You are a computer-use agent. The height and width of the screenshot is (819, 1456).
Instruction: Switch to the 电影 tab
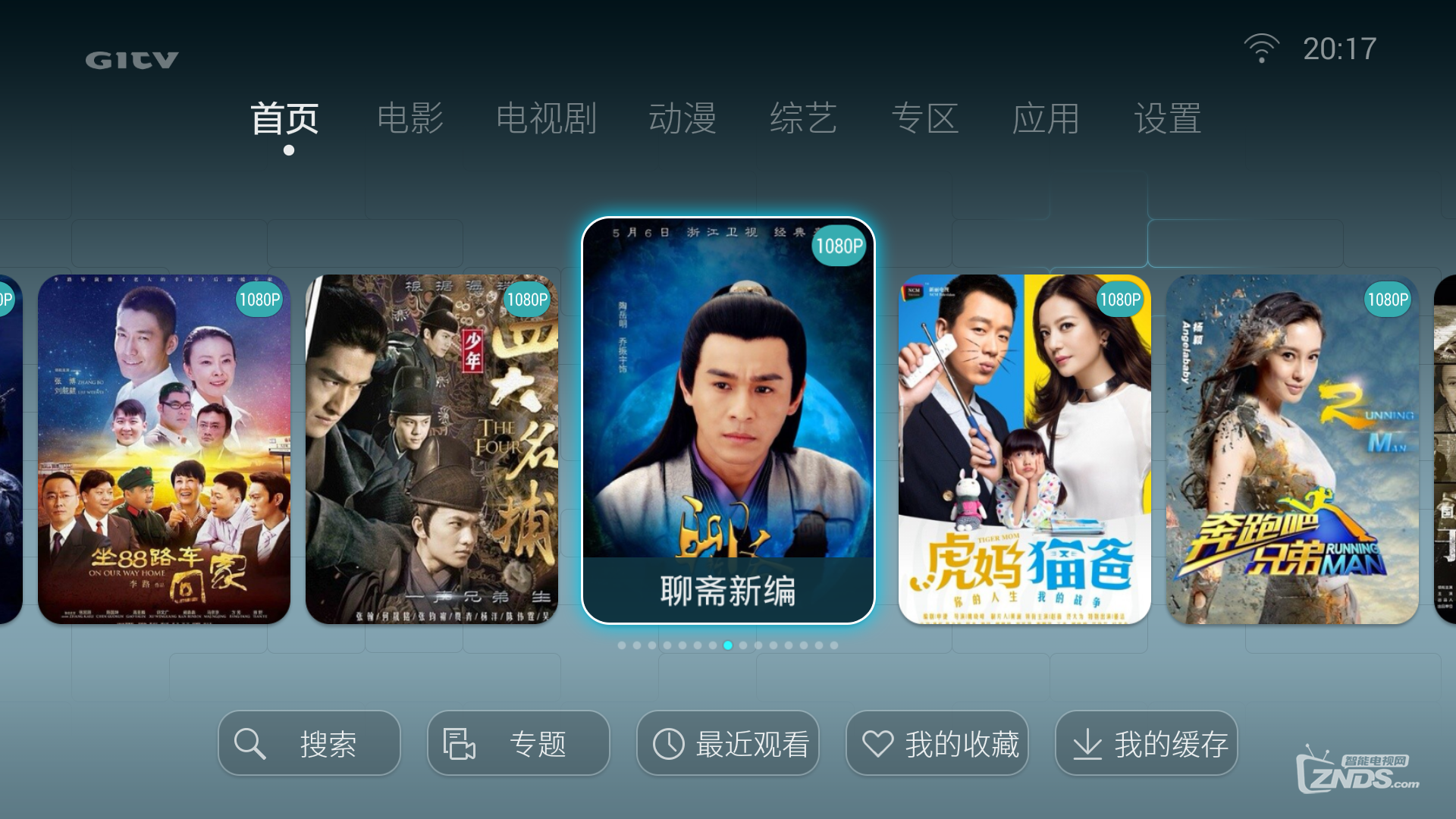(410, 119)
